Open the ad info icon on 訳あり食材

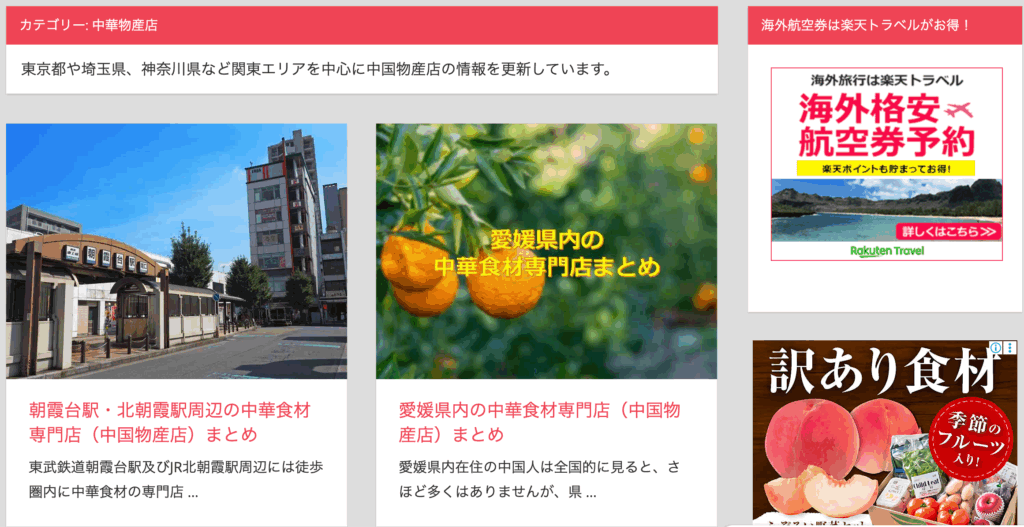click(x=996, y=348)
